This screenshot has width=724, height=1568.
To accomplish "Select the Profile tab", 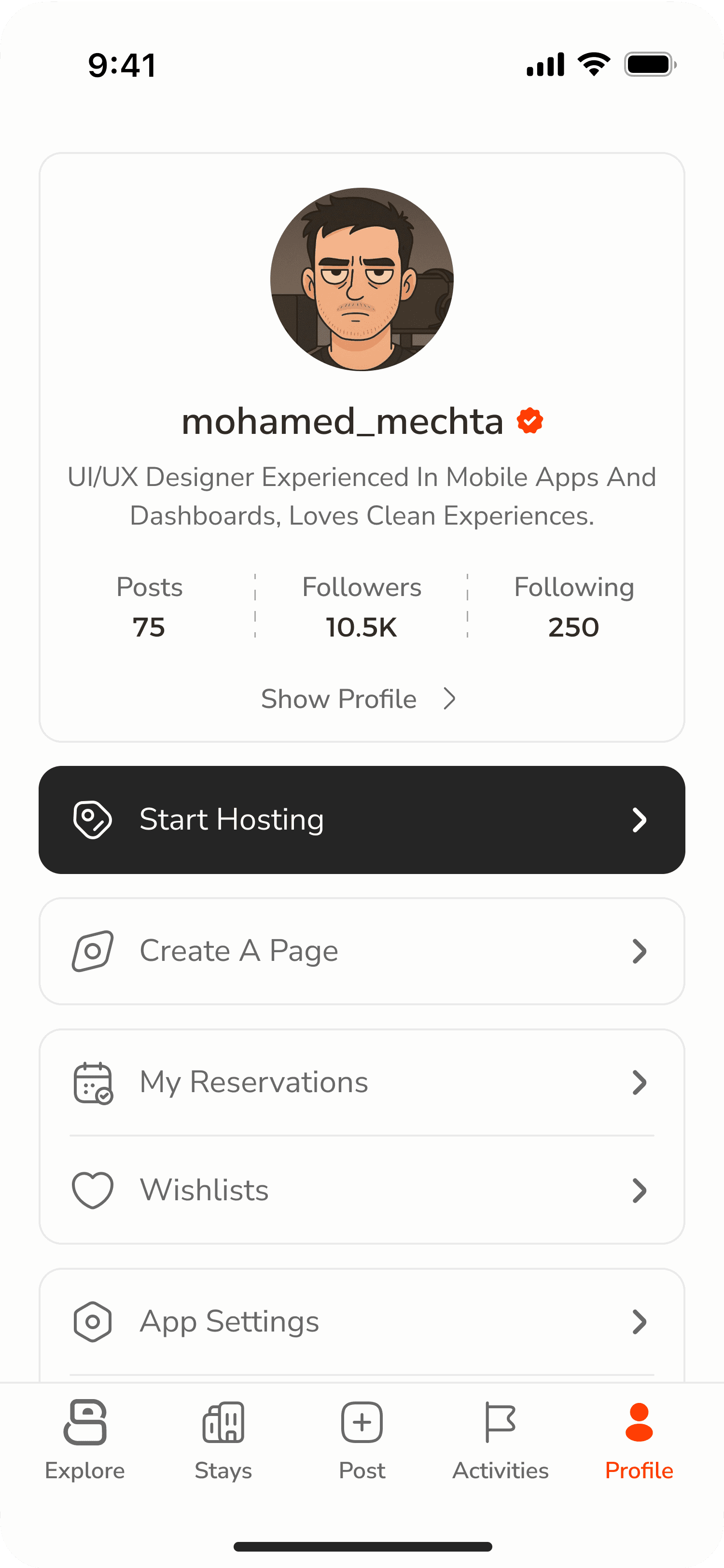I will click(x=639, y=1440).
